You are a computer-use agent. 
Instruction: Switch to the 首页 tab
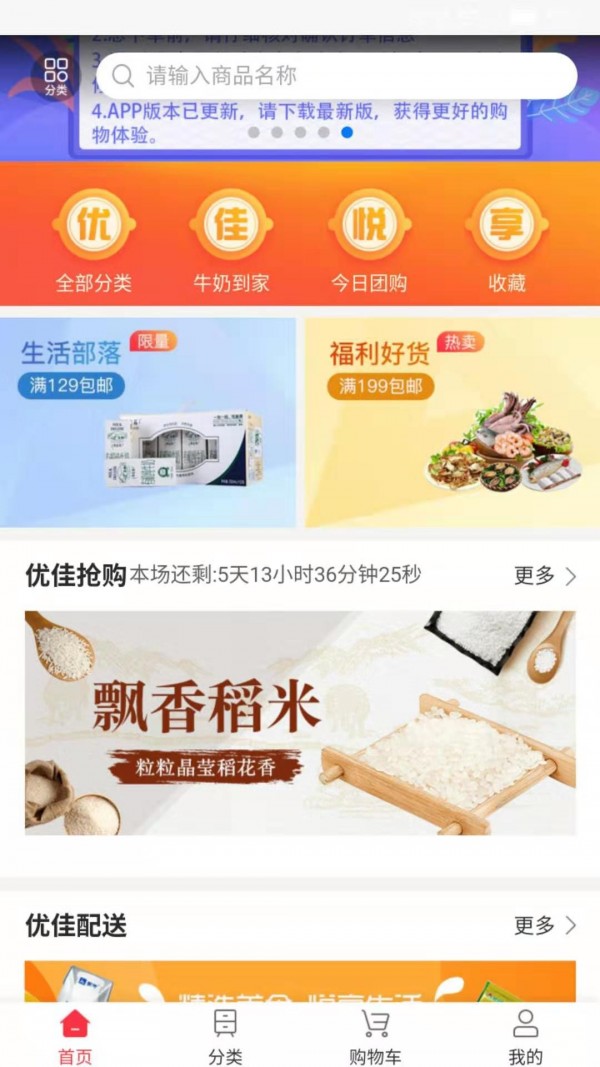coord(75,1036)
